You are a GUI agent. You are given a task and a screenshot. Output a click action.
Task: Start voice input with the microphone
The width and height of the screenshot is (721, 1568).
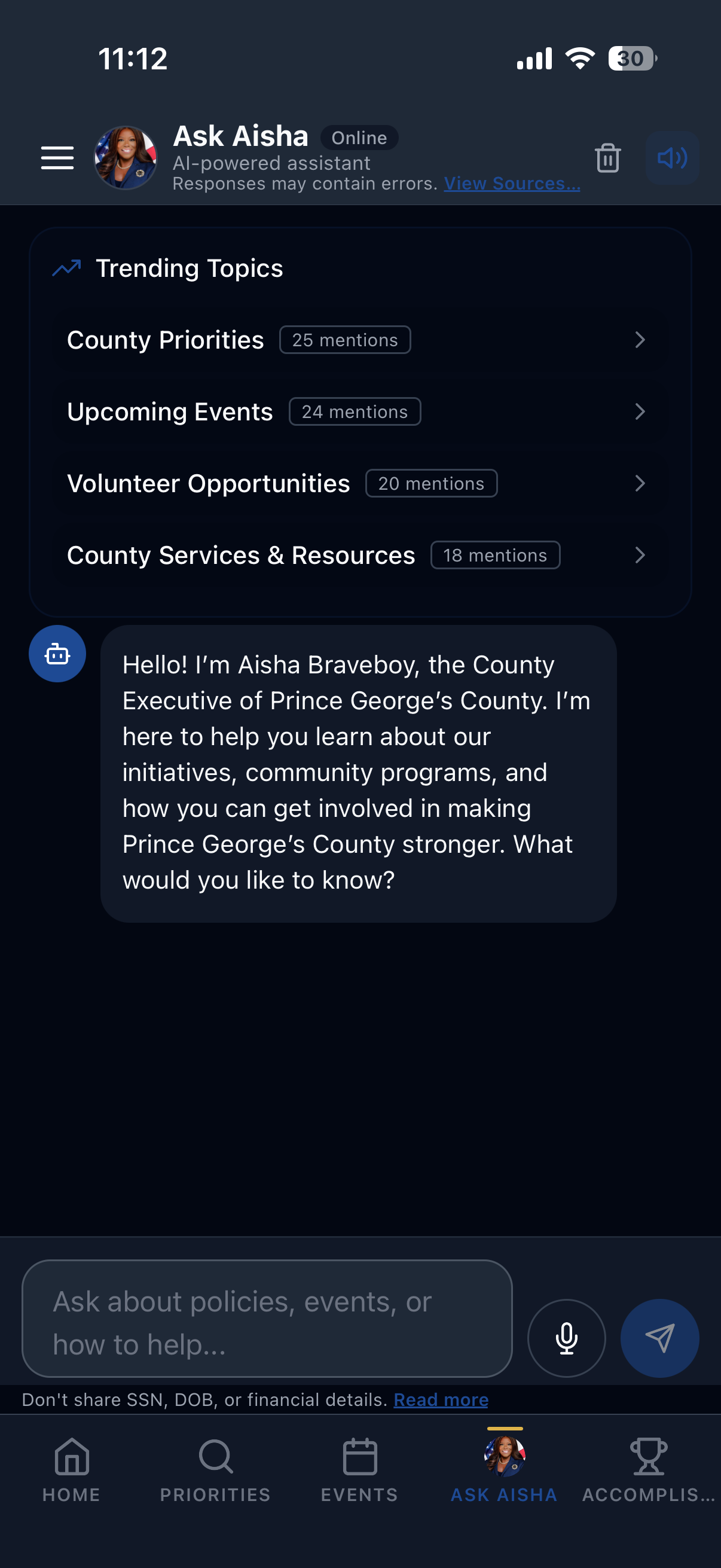pos(566,1338)
